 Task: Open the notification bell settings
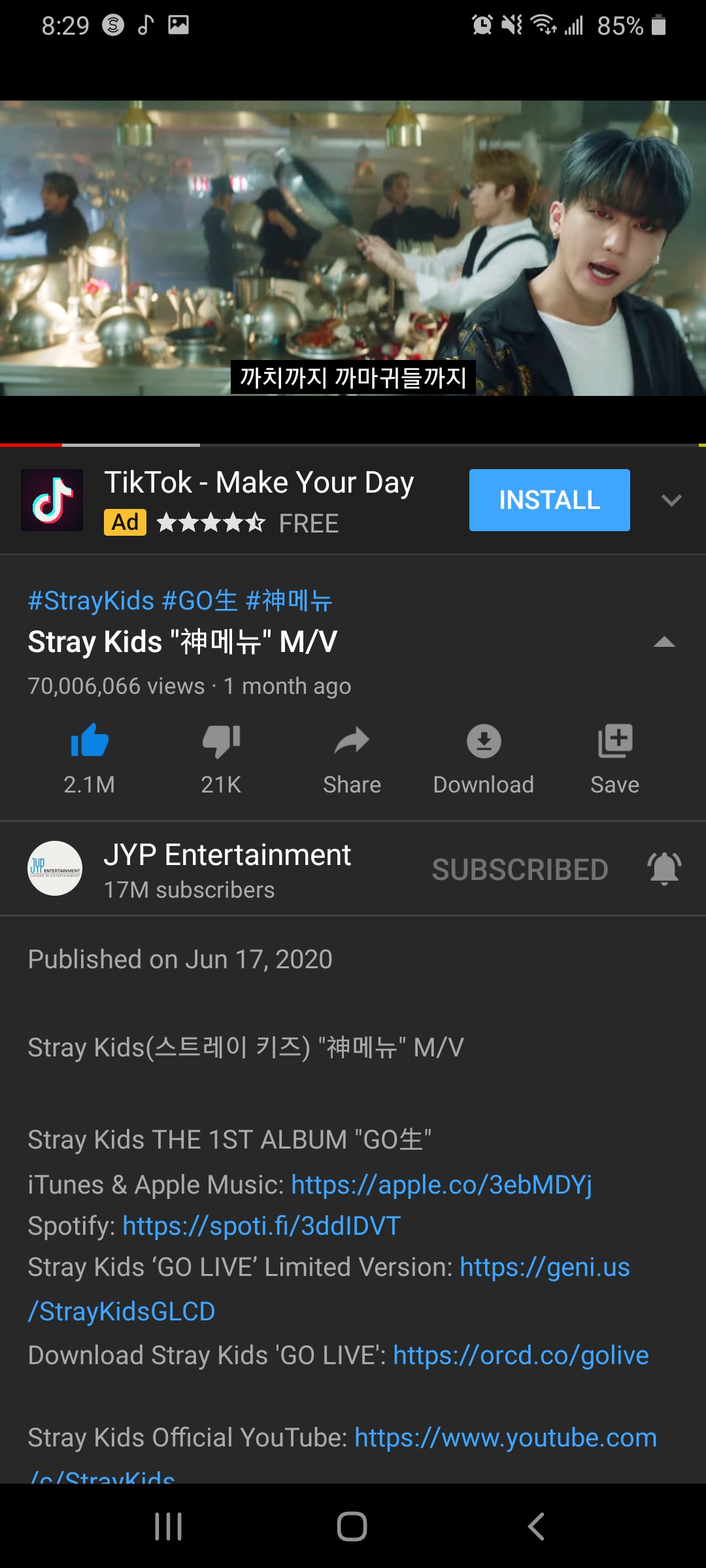click(664, 869)
